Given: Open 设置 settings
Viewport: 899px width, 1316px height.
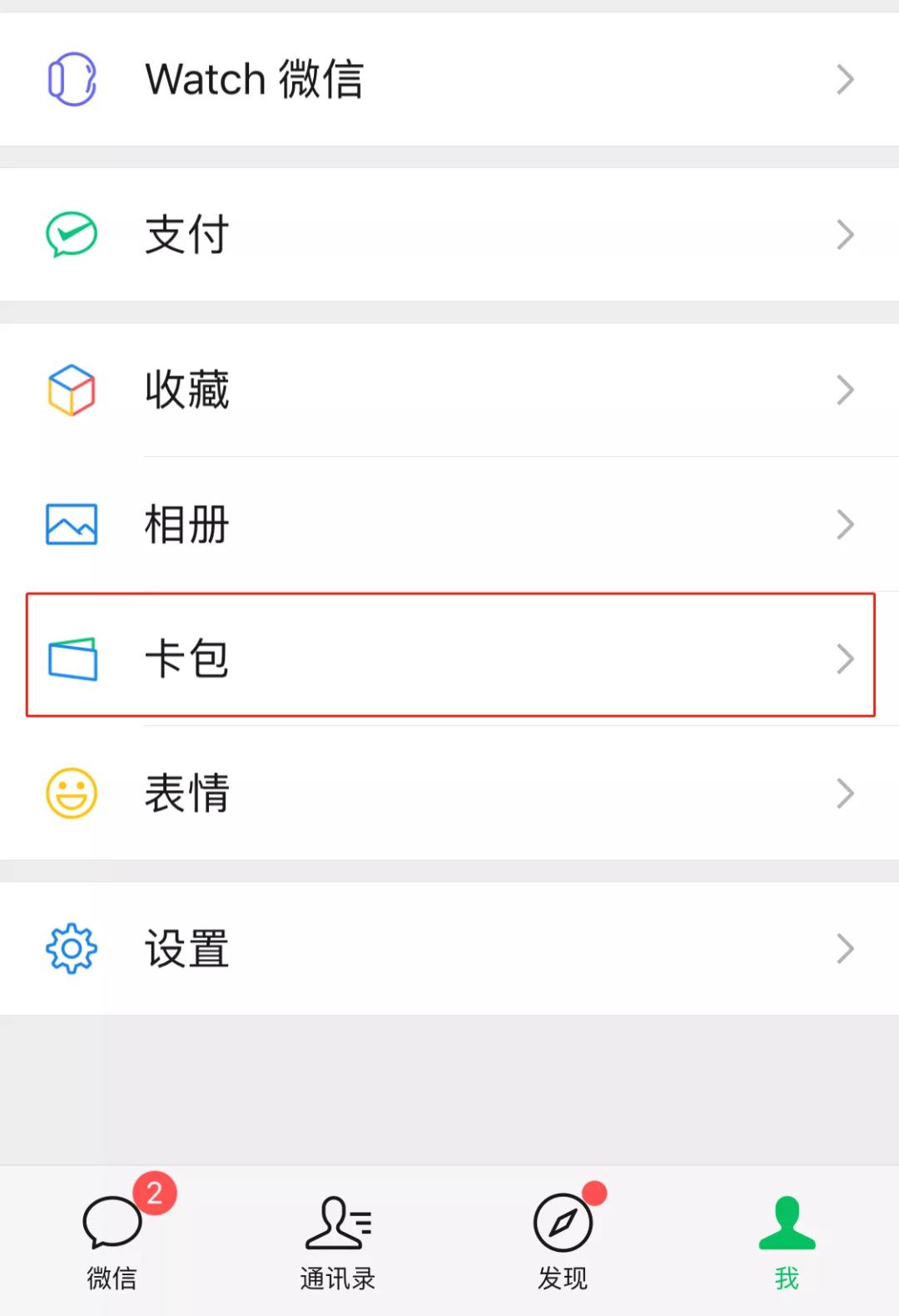Looking at the screenshot, I should pos(449,948).
